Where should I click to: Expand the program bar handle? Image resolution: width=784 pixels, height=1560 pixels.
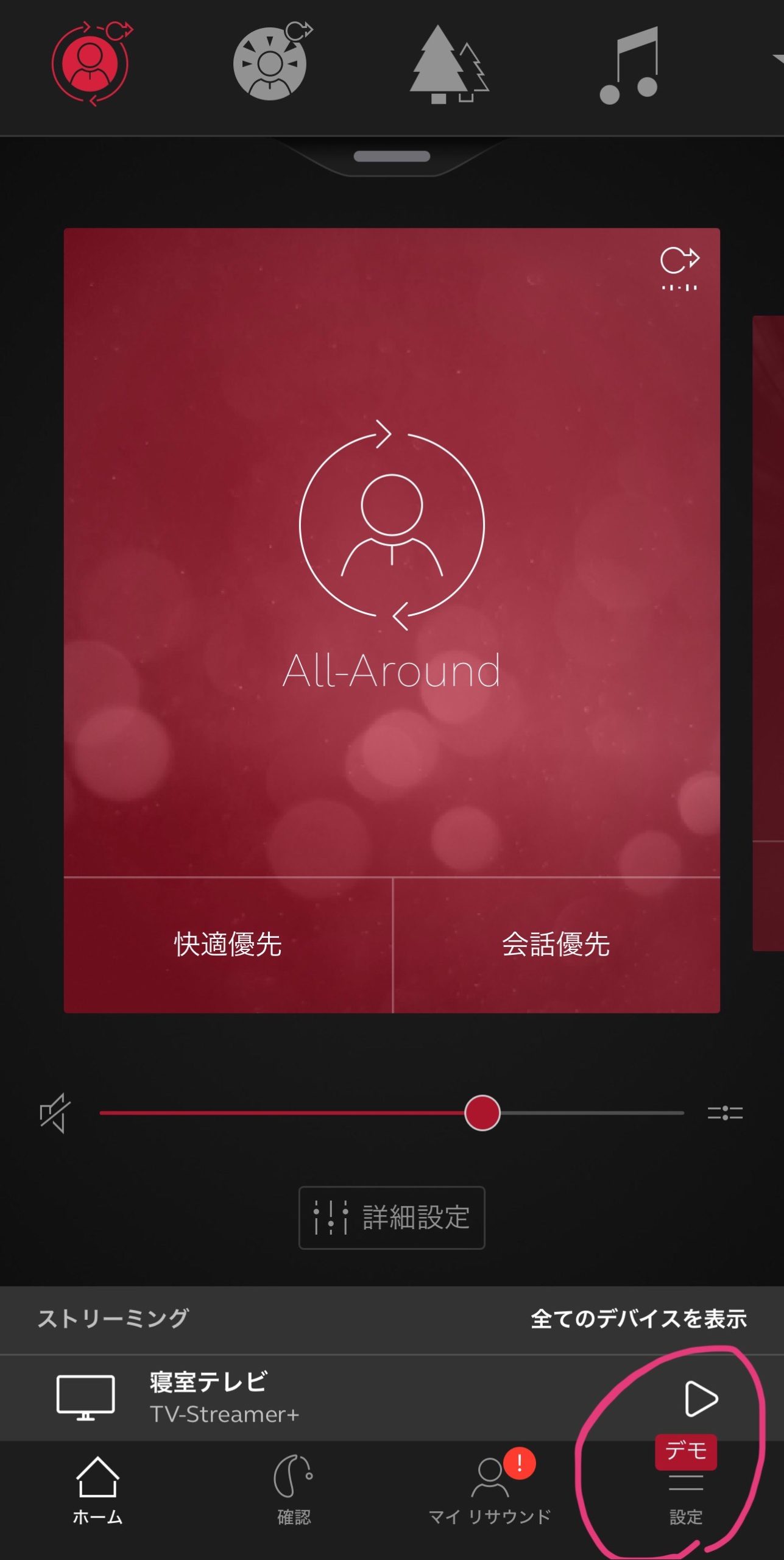click(x=392, y=157)
